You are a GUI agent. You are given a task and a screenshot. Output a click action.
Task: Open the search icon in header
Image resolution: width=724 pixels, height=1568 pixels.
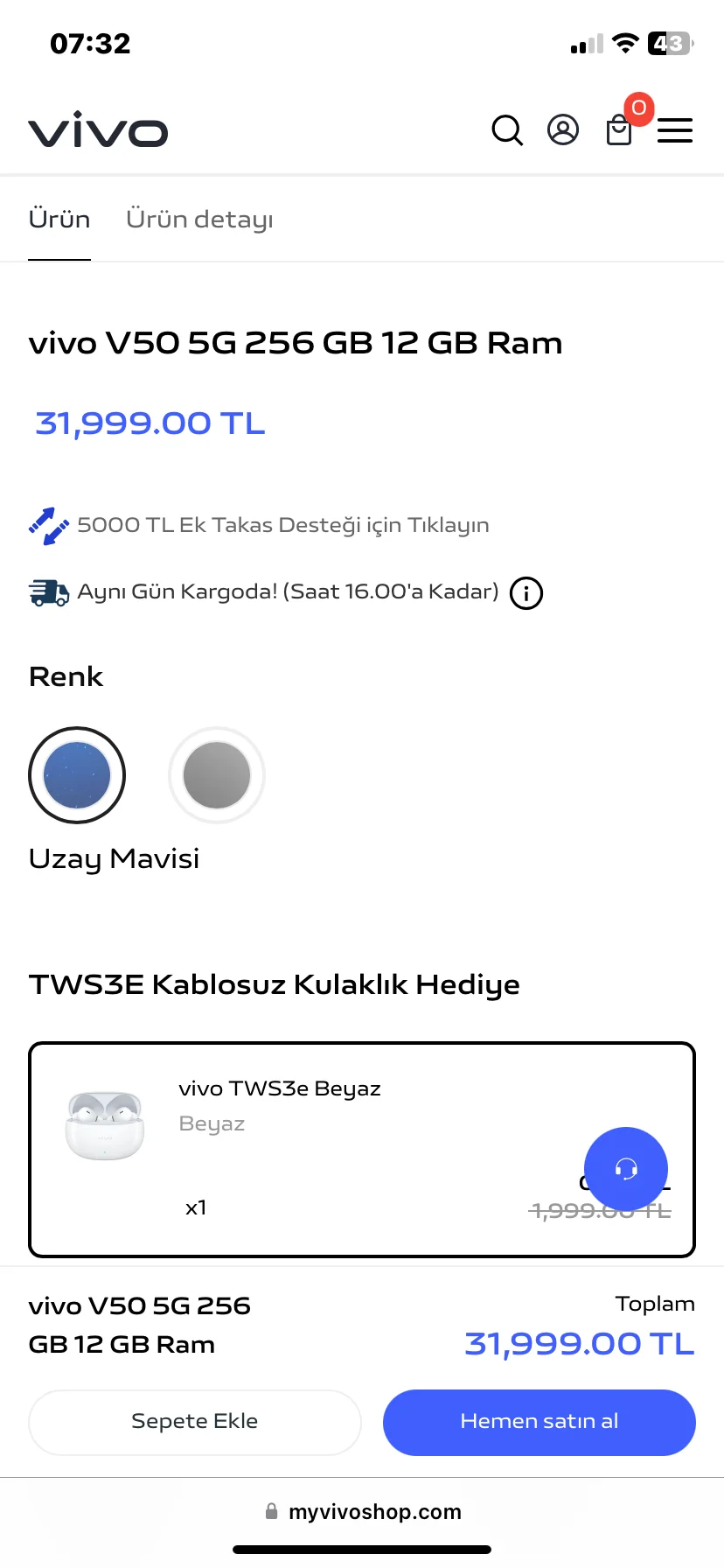click(507, 130)
